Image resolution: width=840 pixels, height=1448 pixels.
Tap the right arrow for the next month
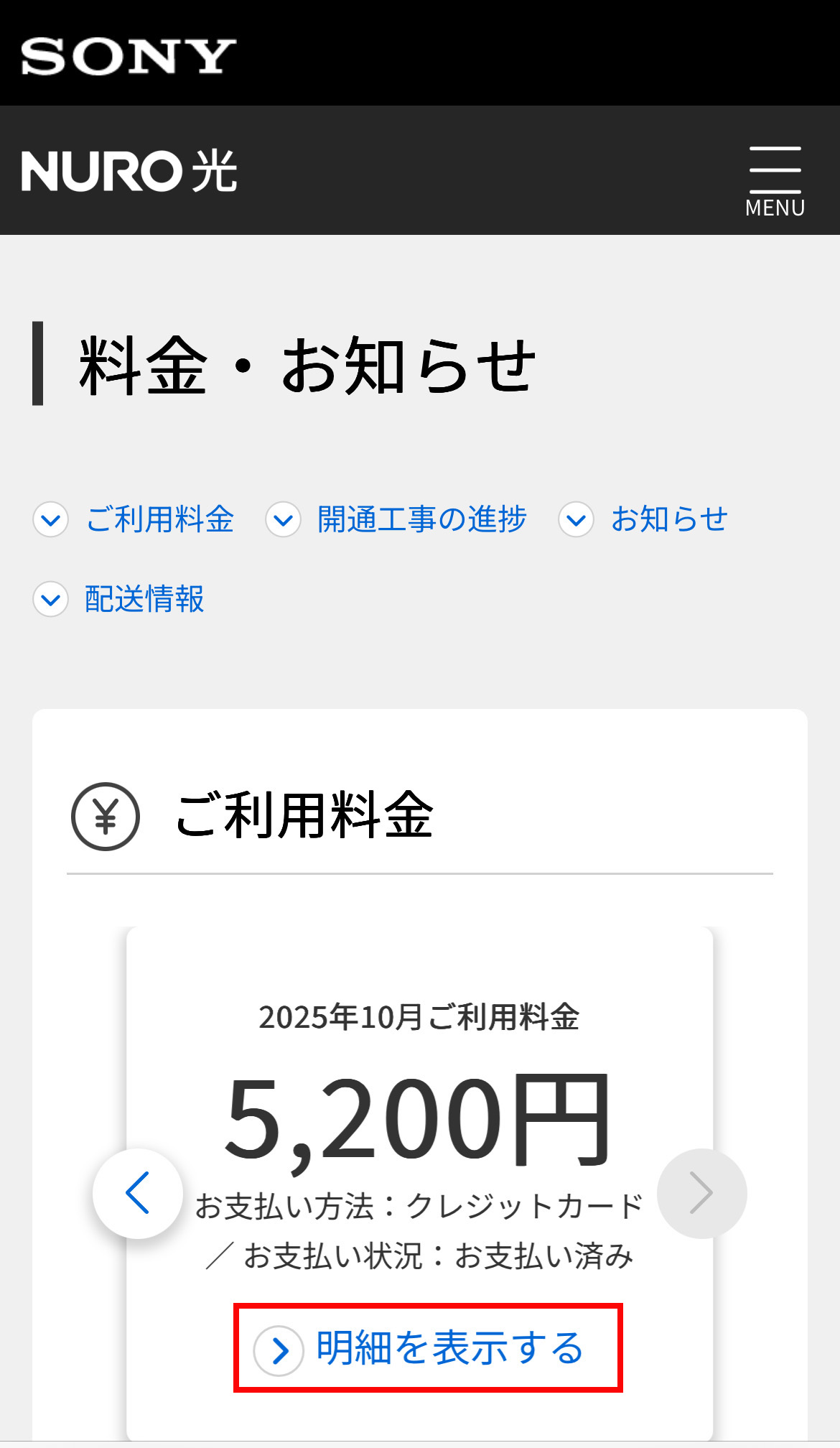(x=701, y=1193)
